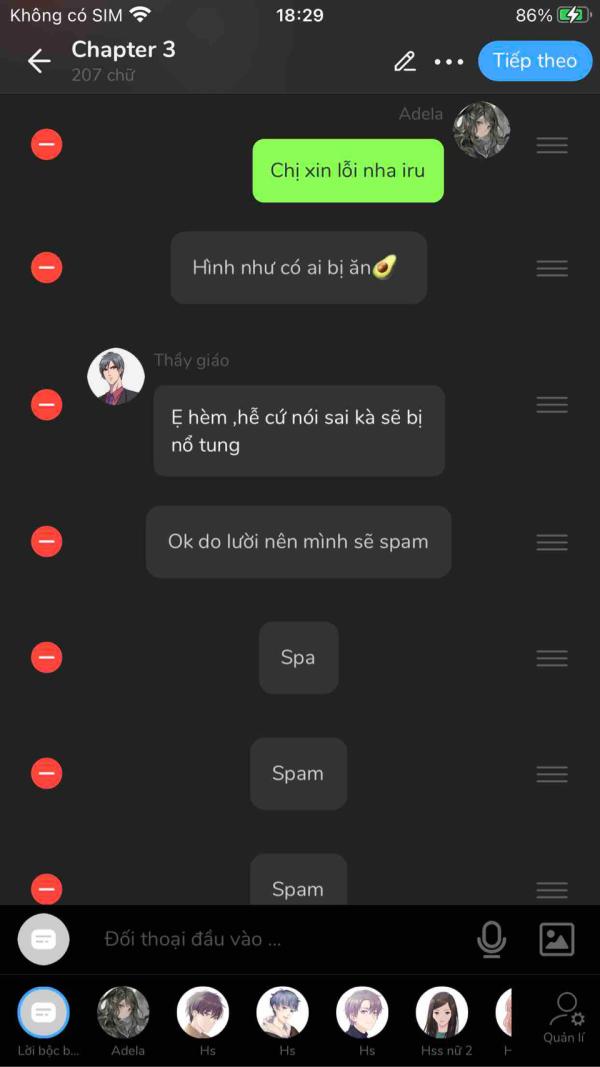Delete the Thầy giáo message
600x1067 pixels.
click(x=46, y=405)
